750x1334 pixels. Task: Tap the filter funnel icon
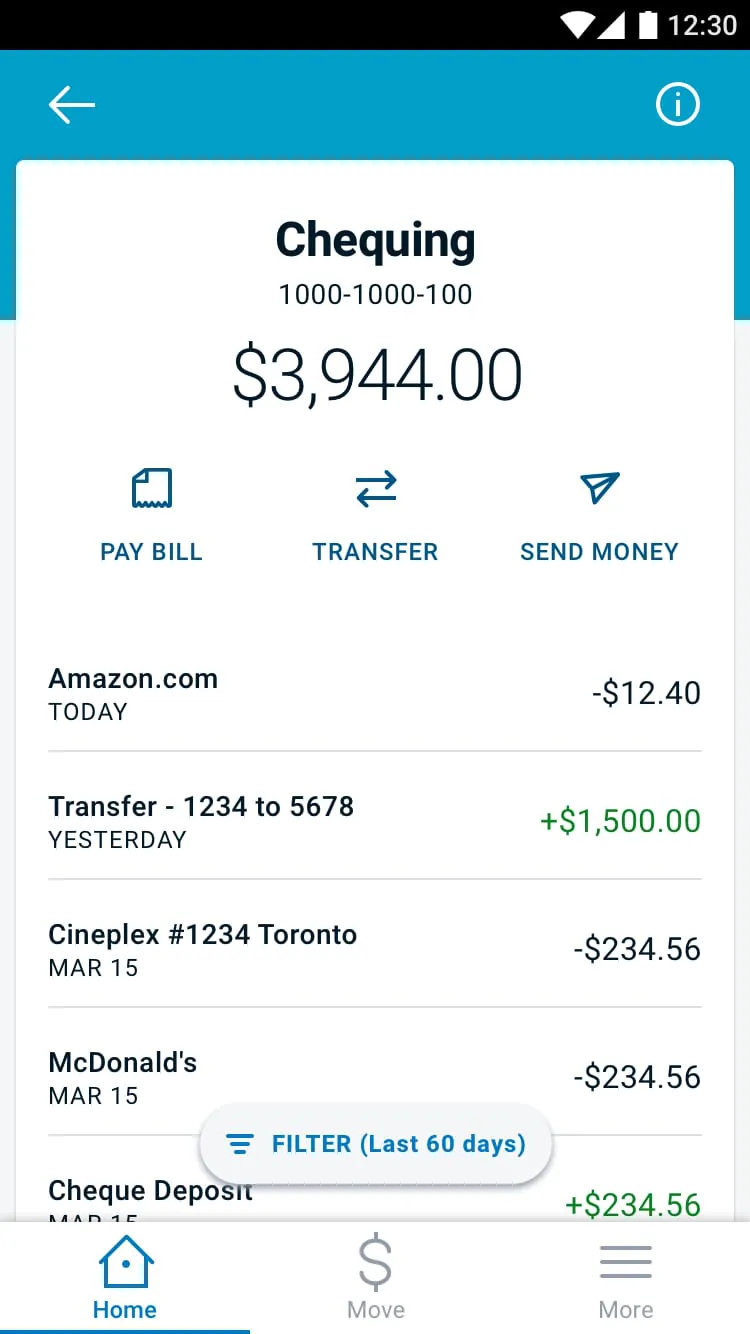[x=240, y=1143]
